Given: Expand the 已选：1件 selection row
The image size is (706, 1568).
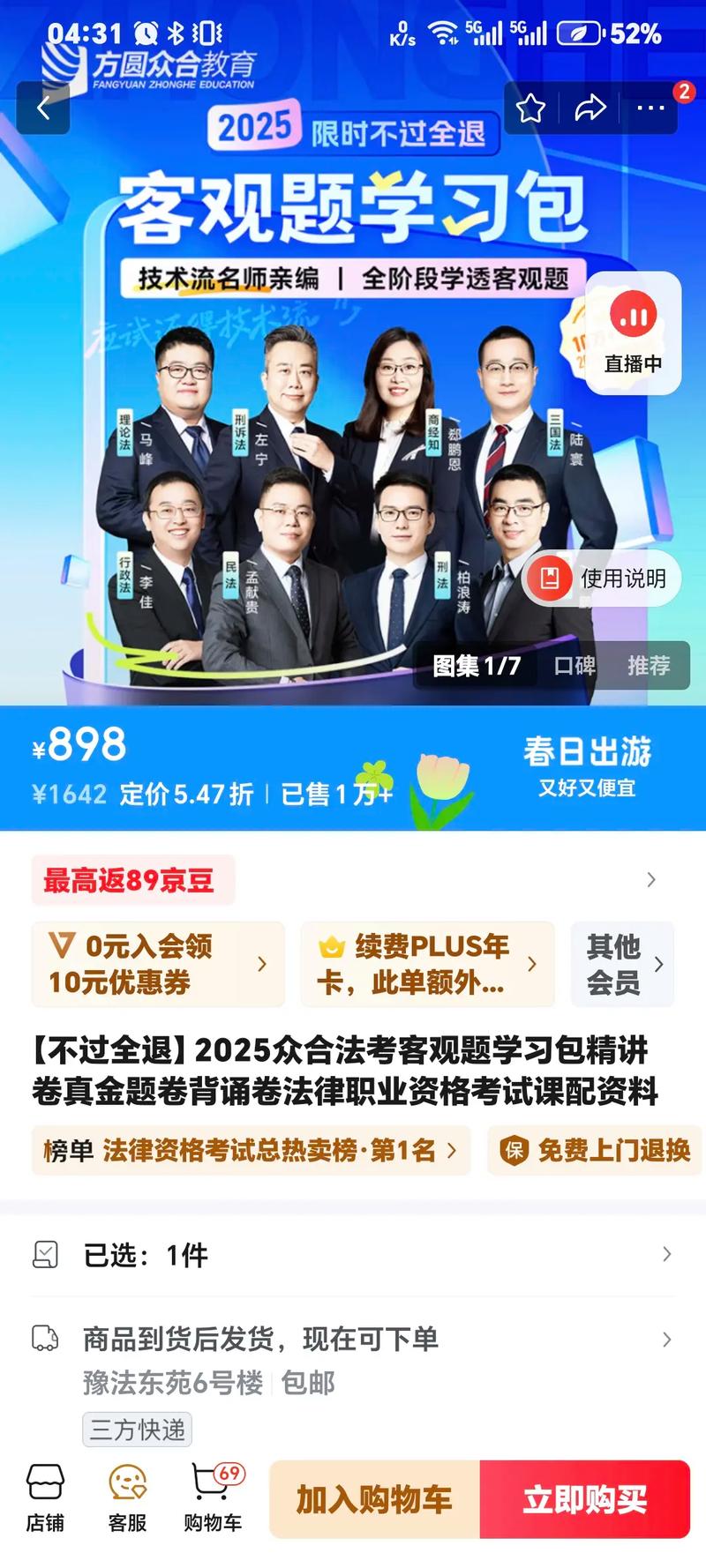Looking at the screenshot, I should click(x=353, y=1256).
